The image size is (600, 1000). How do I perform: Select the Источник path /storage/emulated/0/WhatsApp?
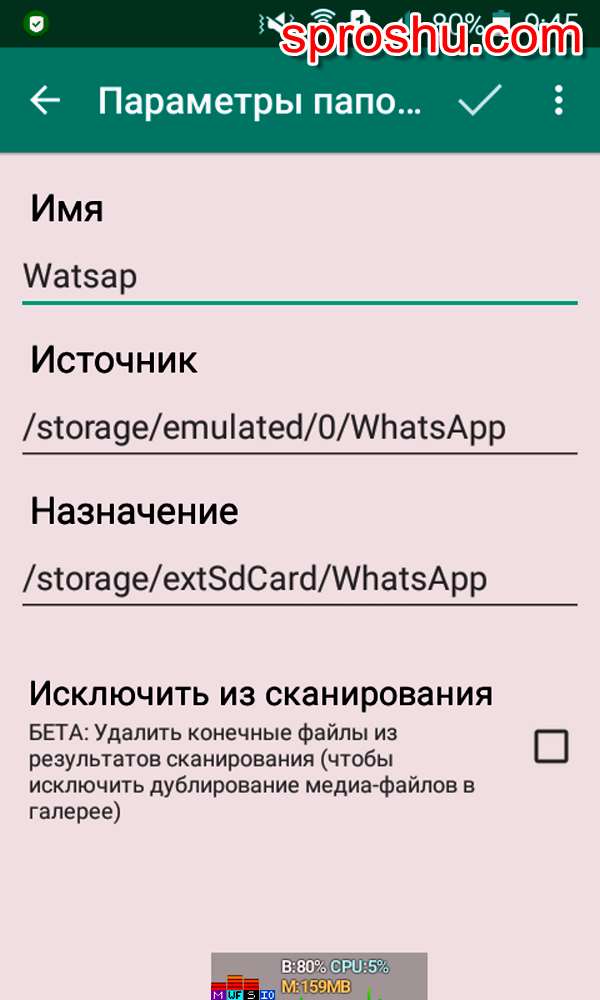[299, 428]
